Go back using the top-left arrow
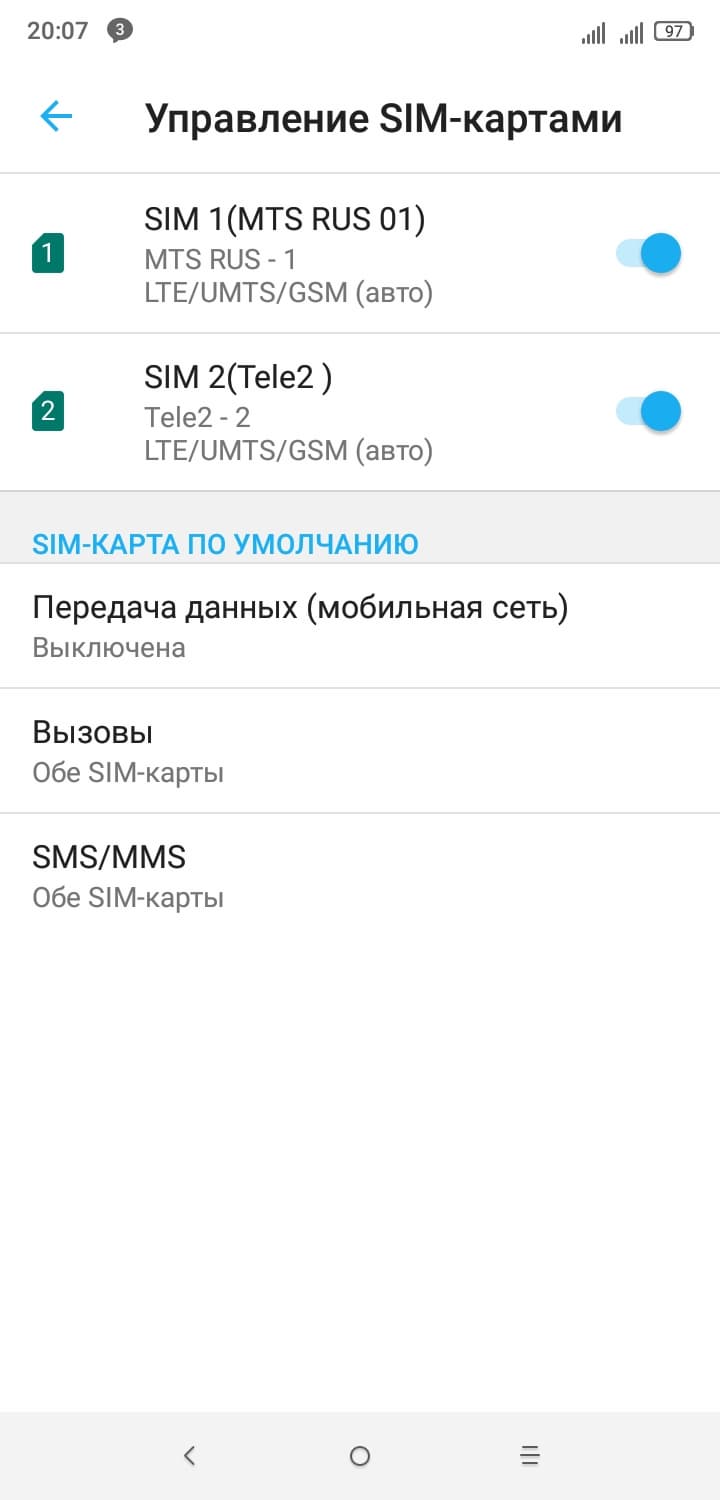Viewport: 720px width, 1500px height. click(56, 117)
